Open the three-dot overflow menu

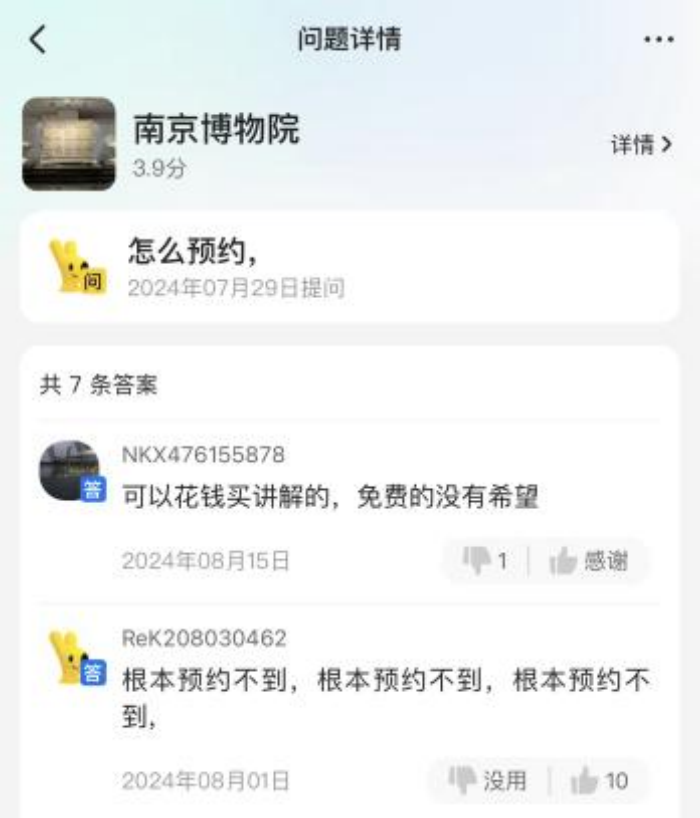[x=658, y=40]
